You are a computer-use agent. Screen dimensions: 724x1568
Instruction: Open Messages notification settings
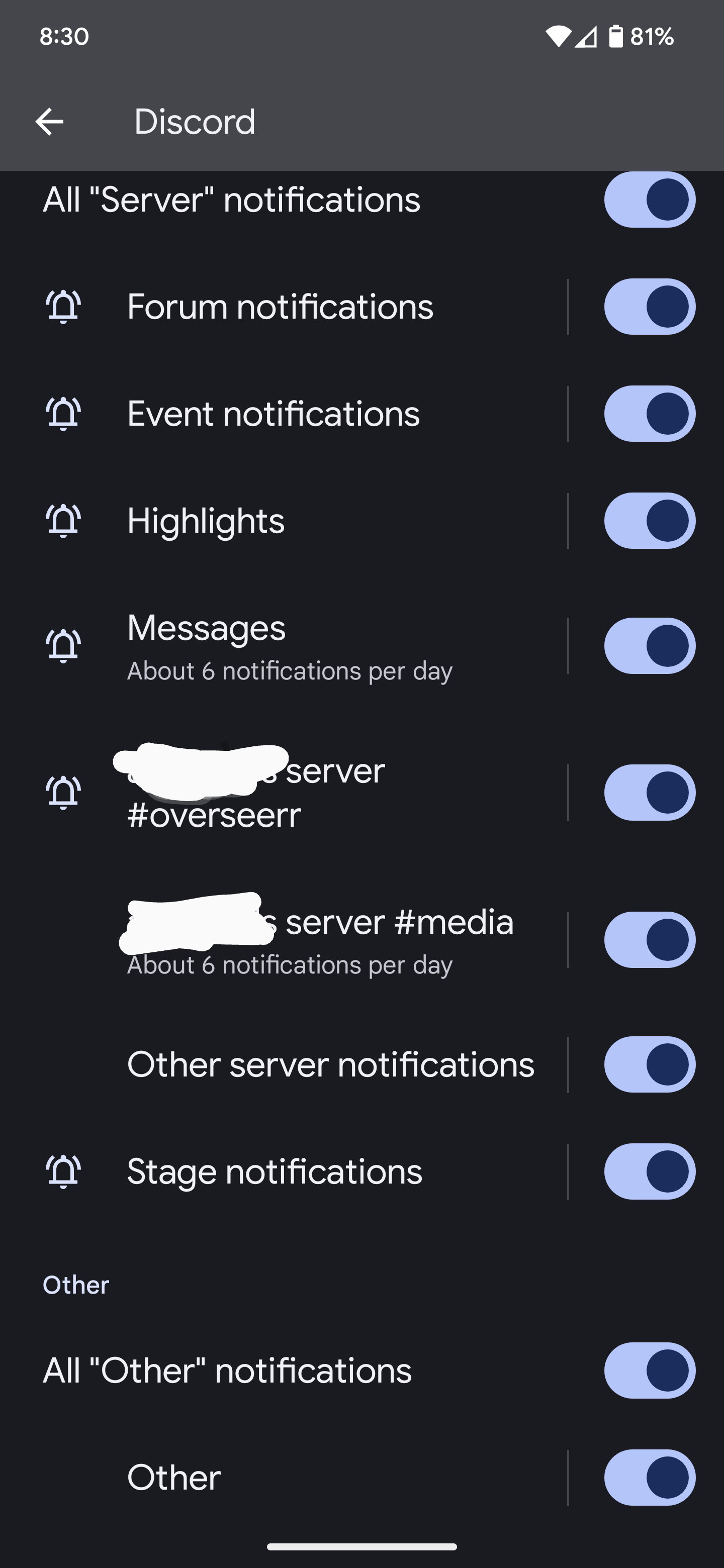coord(284,646)
